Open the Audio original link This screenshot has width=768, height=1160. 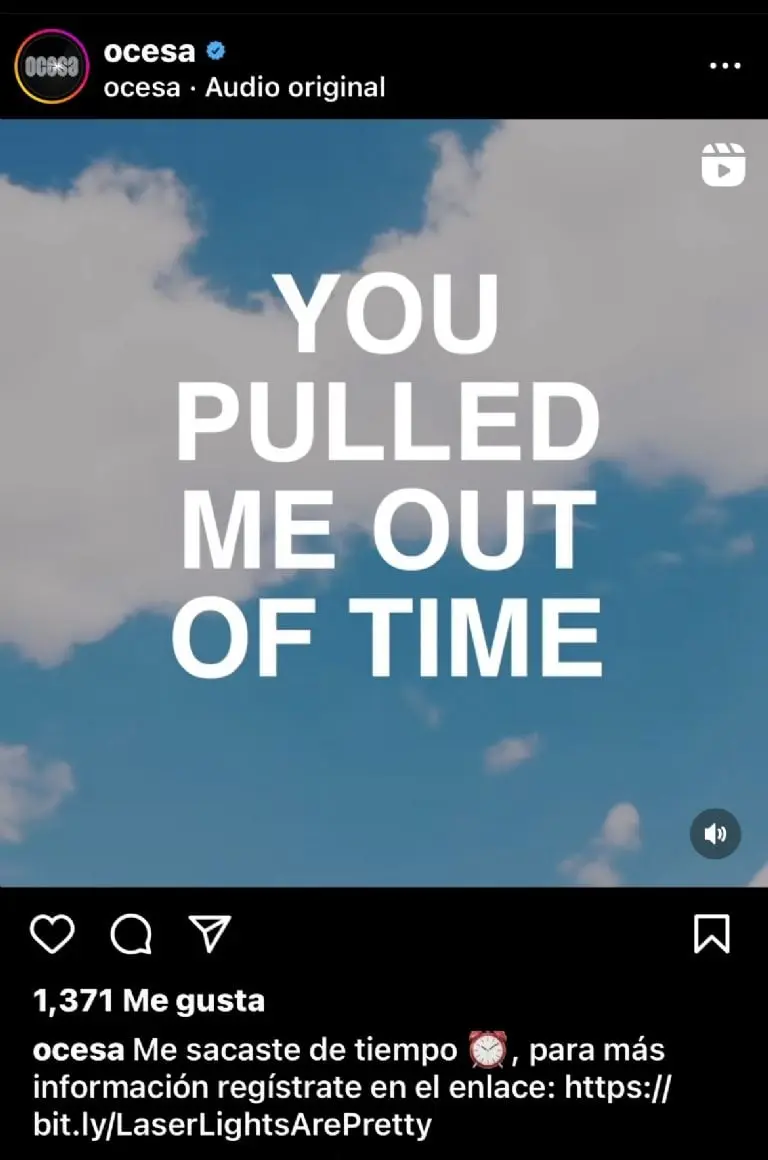[295, 87]
